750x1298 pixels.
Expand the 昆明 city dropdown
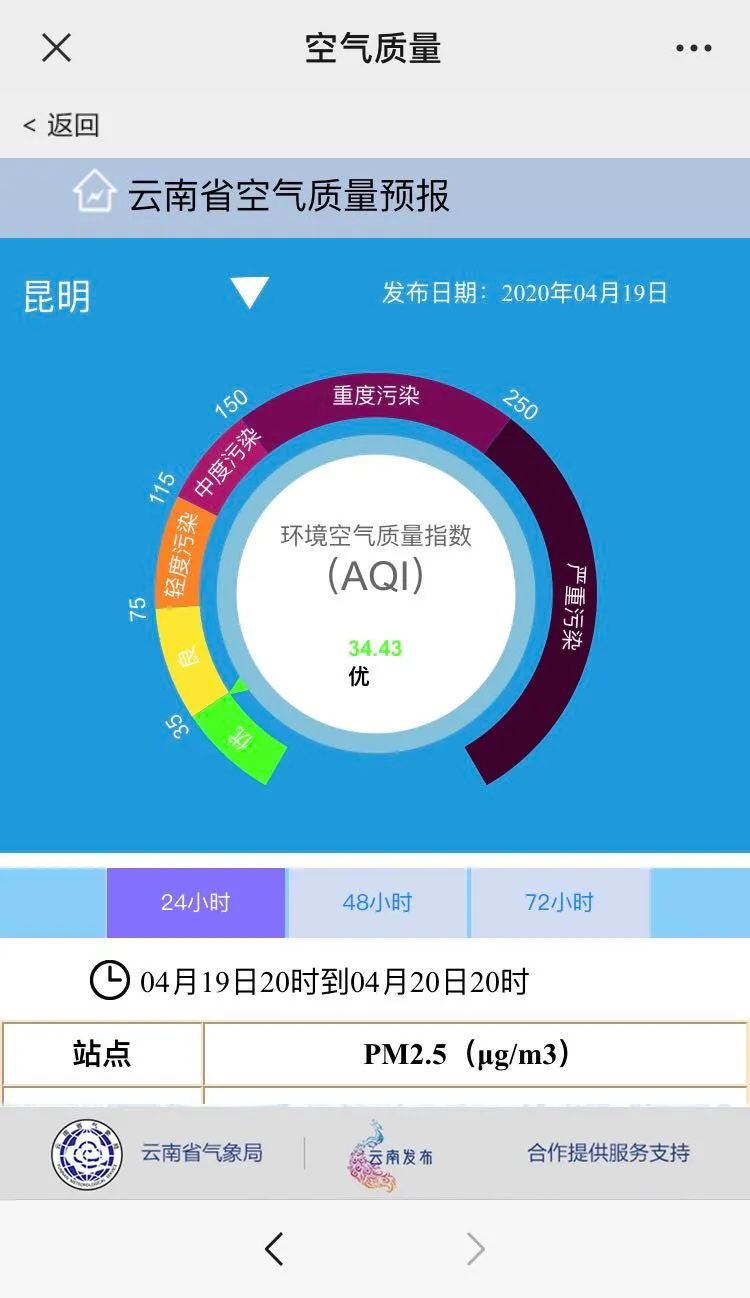pyautogui.click(x=249, y=293)
